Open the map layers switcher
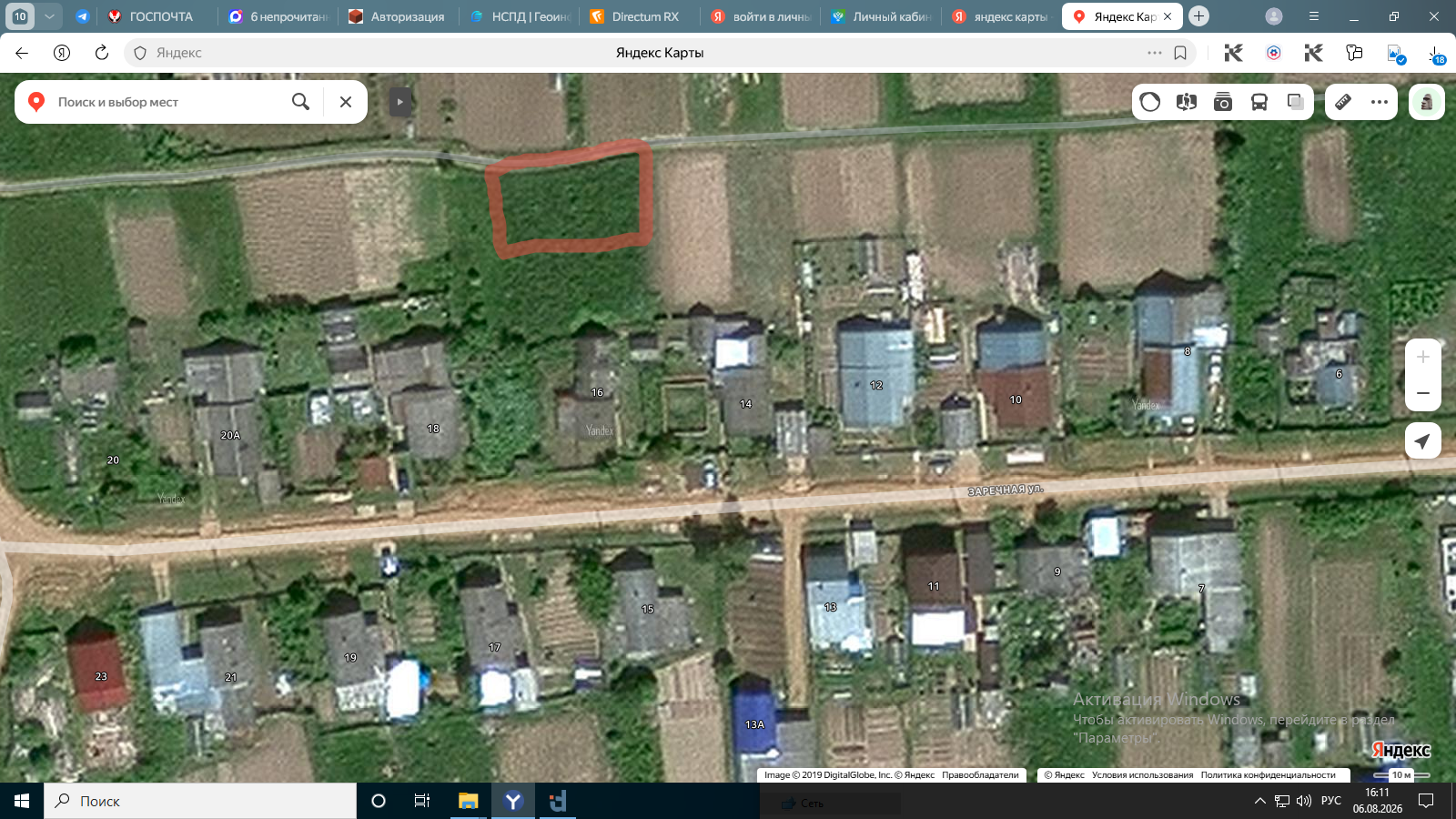Screen dimensions: 1456x819 tap(1296, 102)
